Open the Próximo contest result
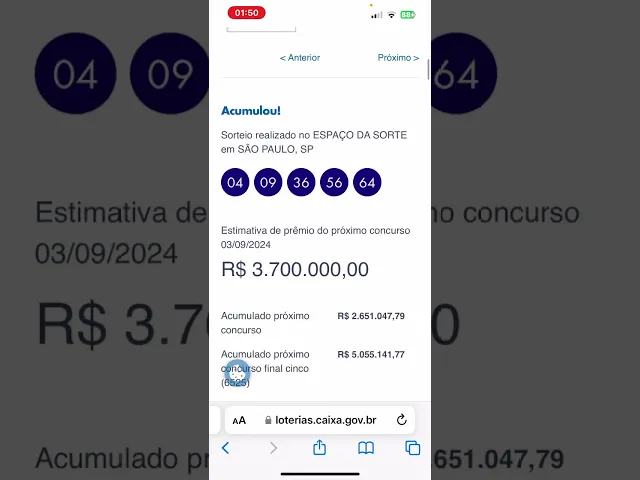The height and width of the screenshot is (480, 640). [398, 58]
